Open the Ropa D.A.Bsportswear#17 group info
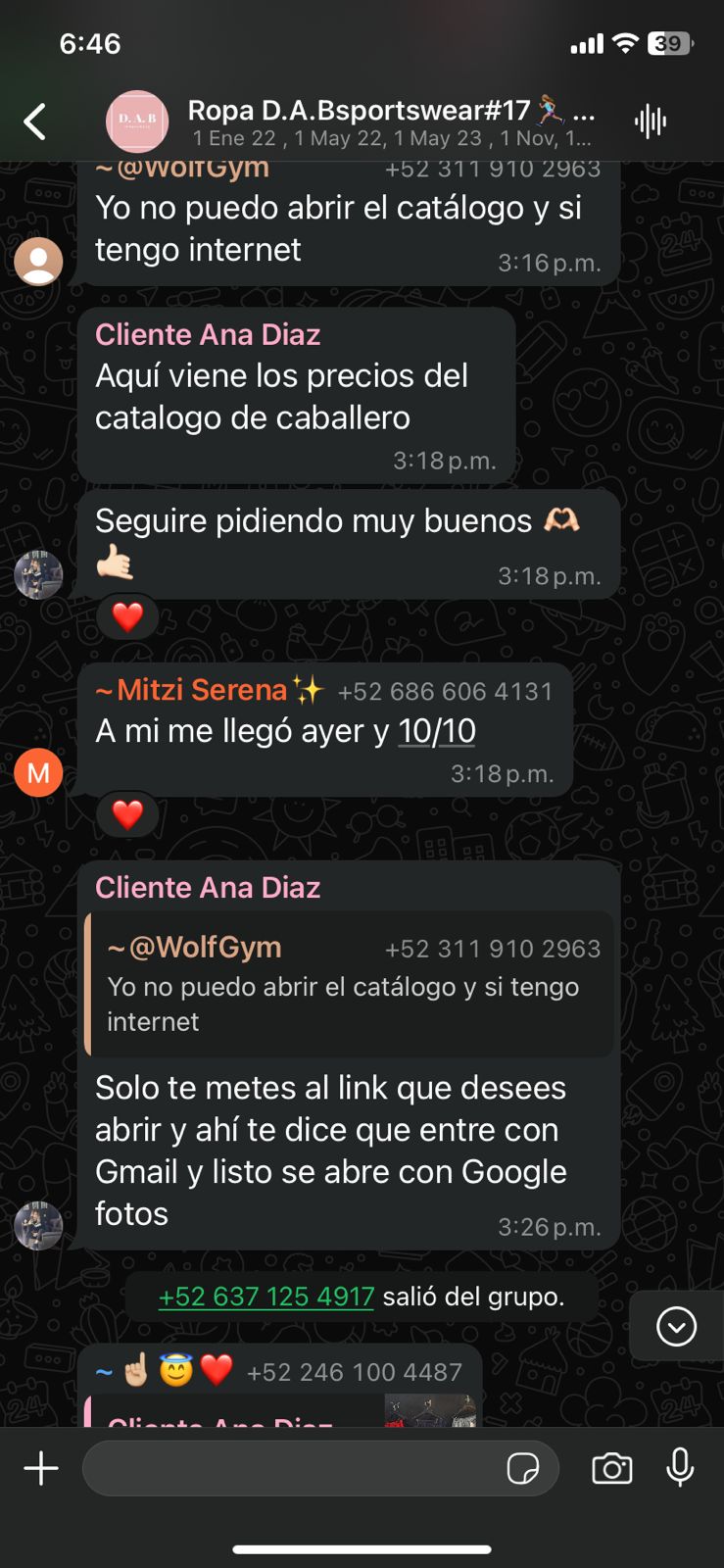 pos(390,122)
